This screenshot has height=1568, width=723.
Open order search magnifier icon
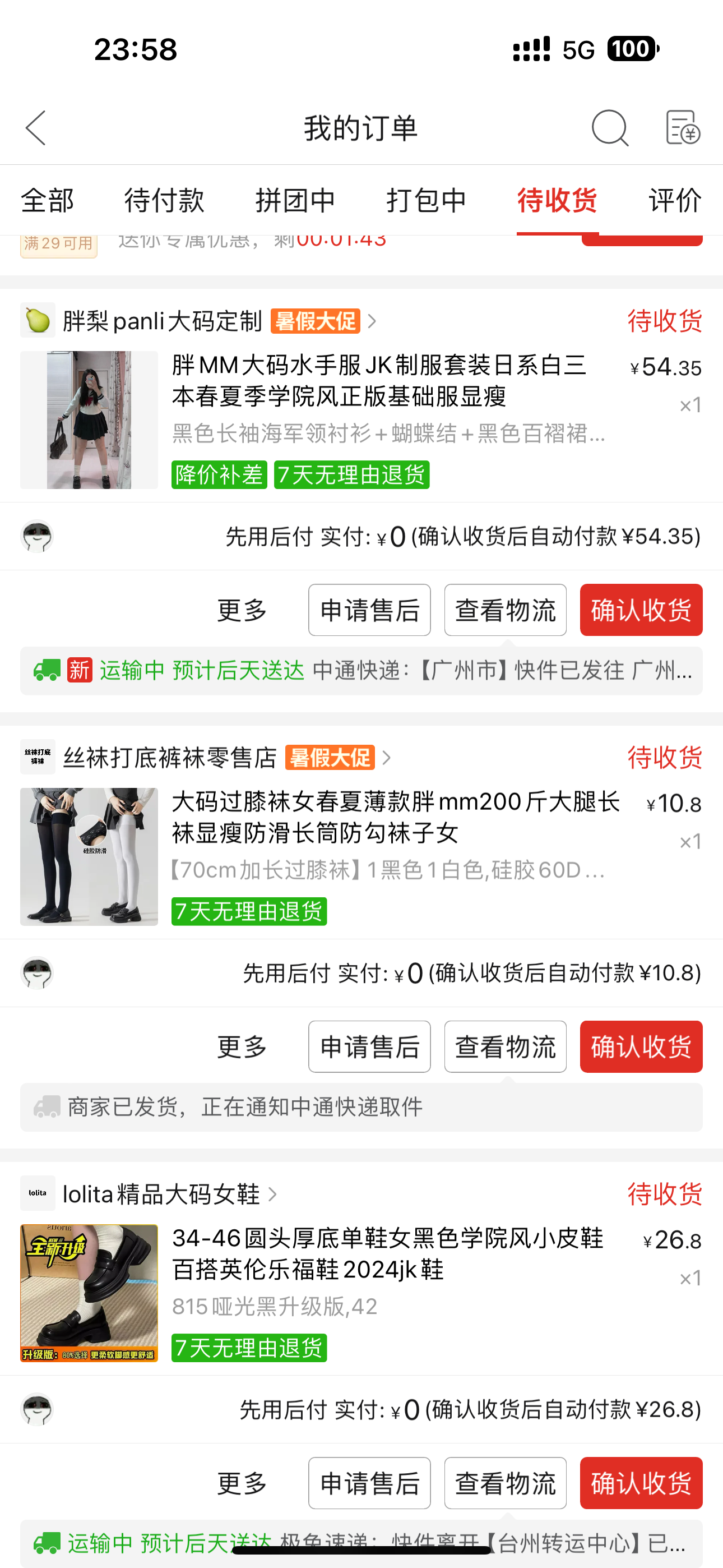[x=609, y=128]
